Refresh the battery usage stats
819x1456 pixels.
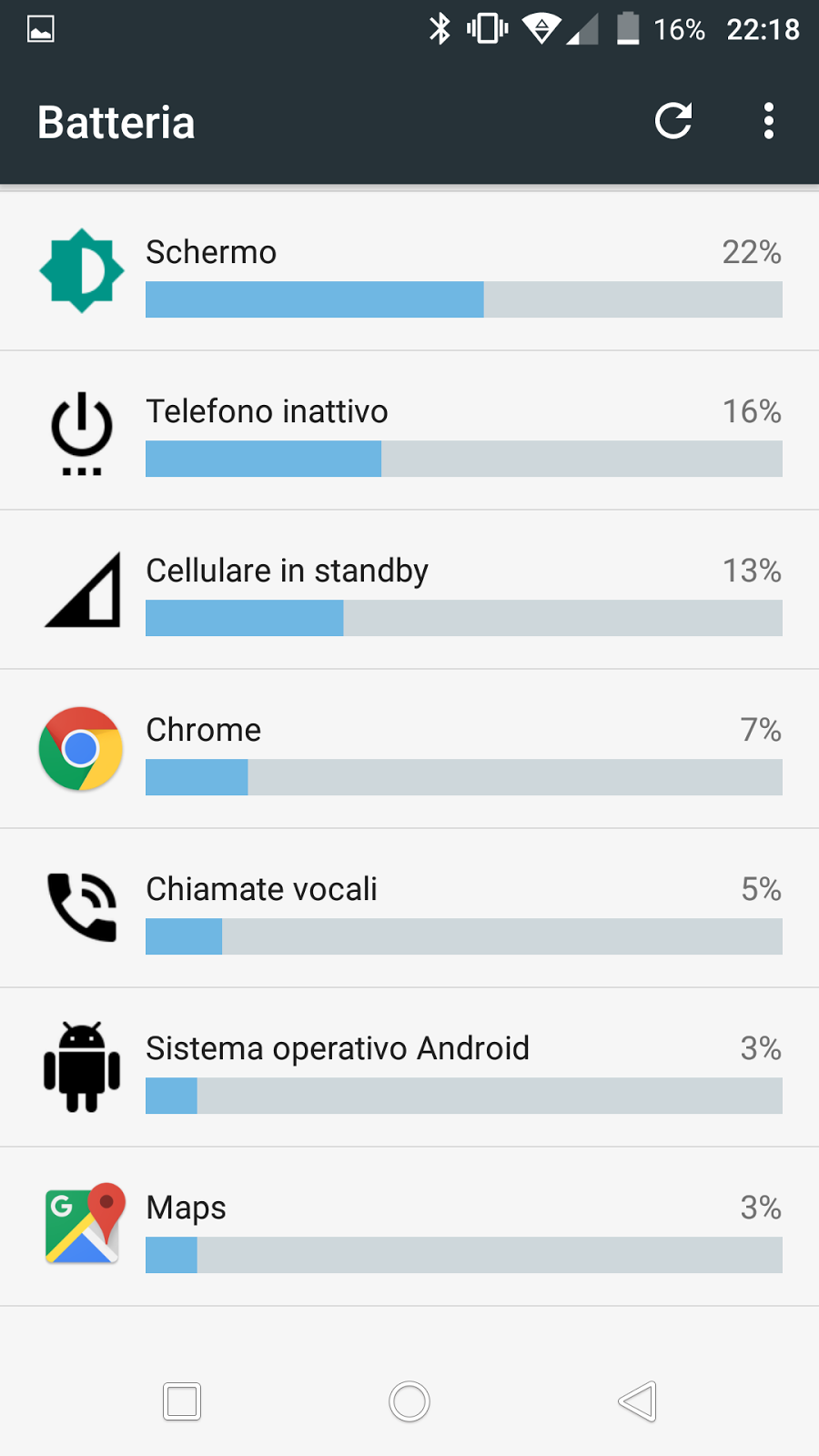pyautogui.click(x=673, y=121)
